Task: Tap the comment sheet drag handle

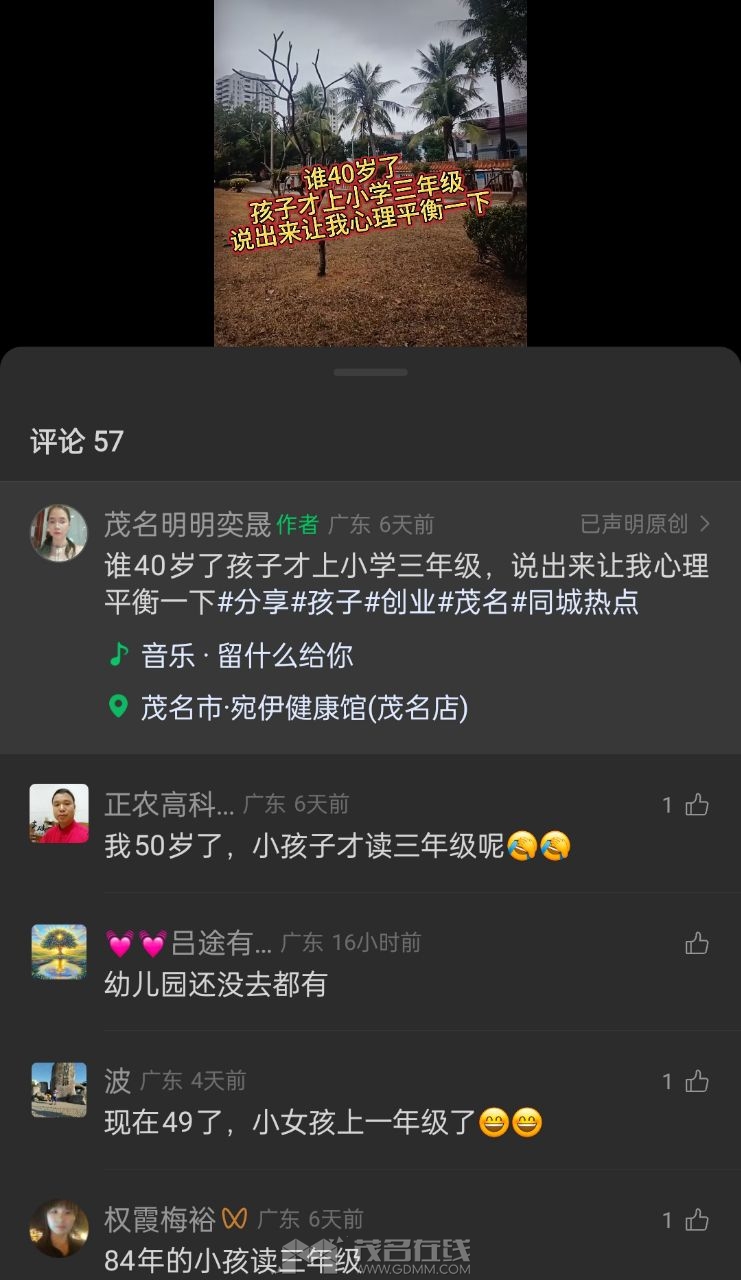Action: tap(370, 372)
